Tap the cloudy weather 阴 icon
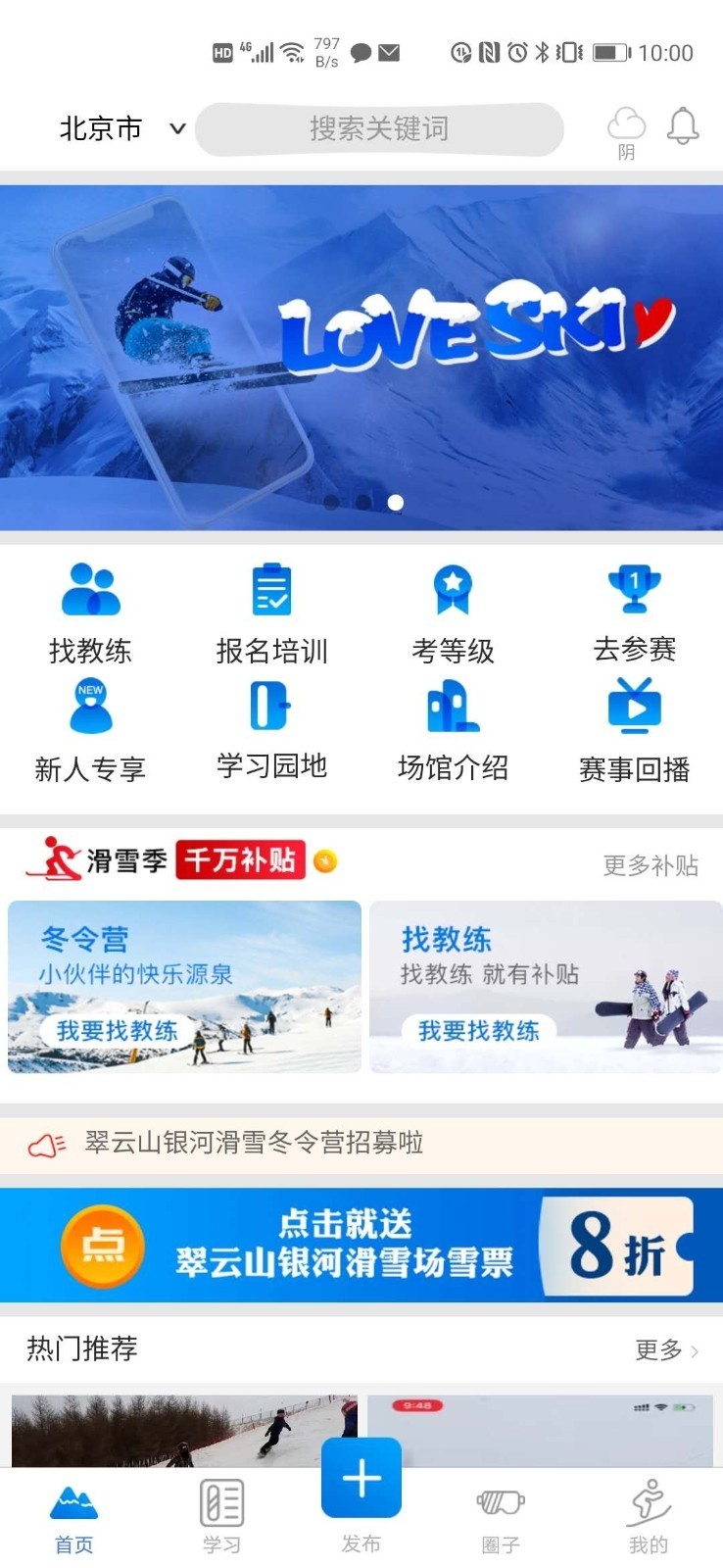Screen dimensions: 723x1568 626,125
